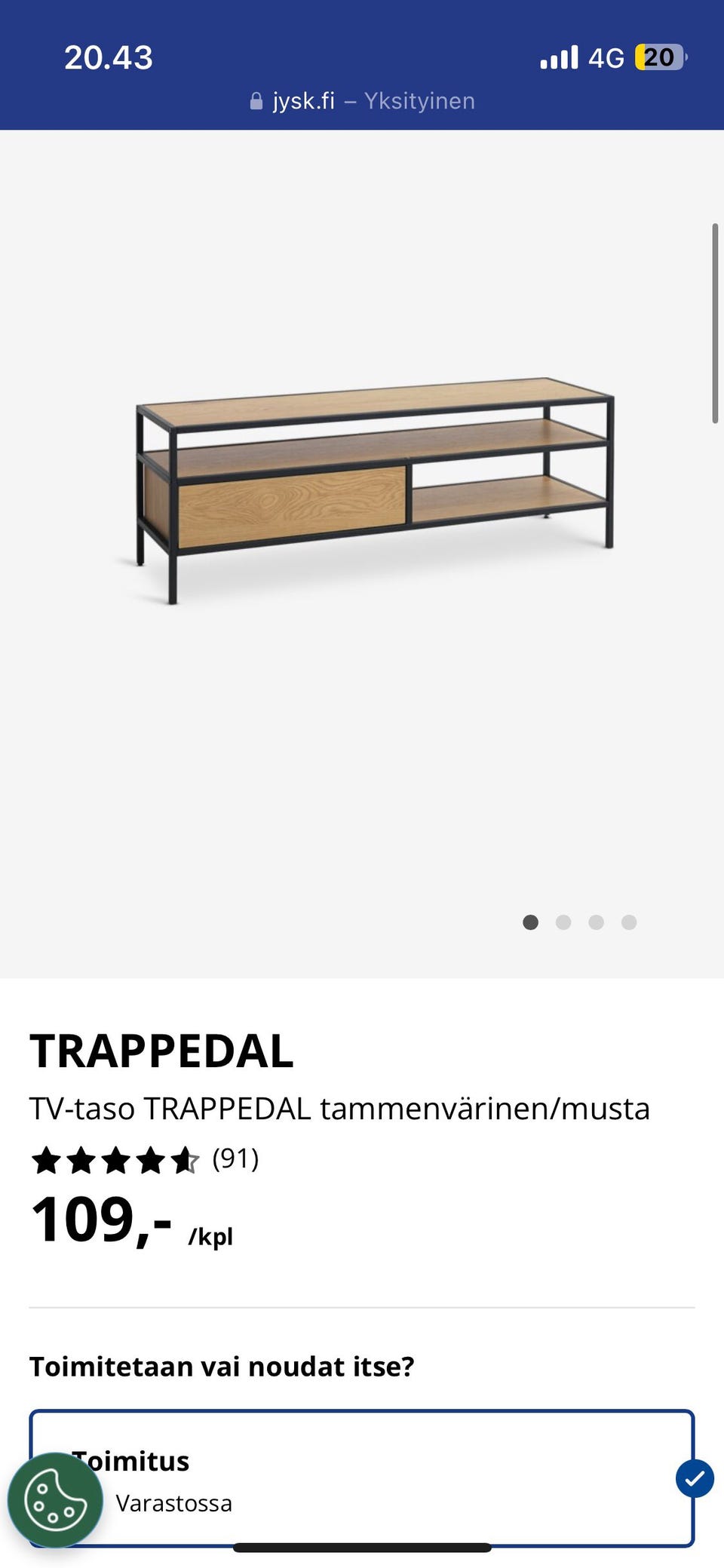Tap the 4G network indicator
The height and width of the screenshot is (1568, 724).
pos(607,57)
